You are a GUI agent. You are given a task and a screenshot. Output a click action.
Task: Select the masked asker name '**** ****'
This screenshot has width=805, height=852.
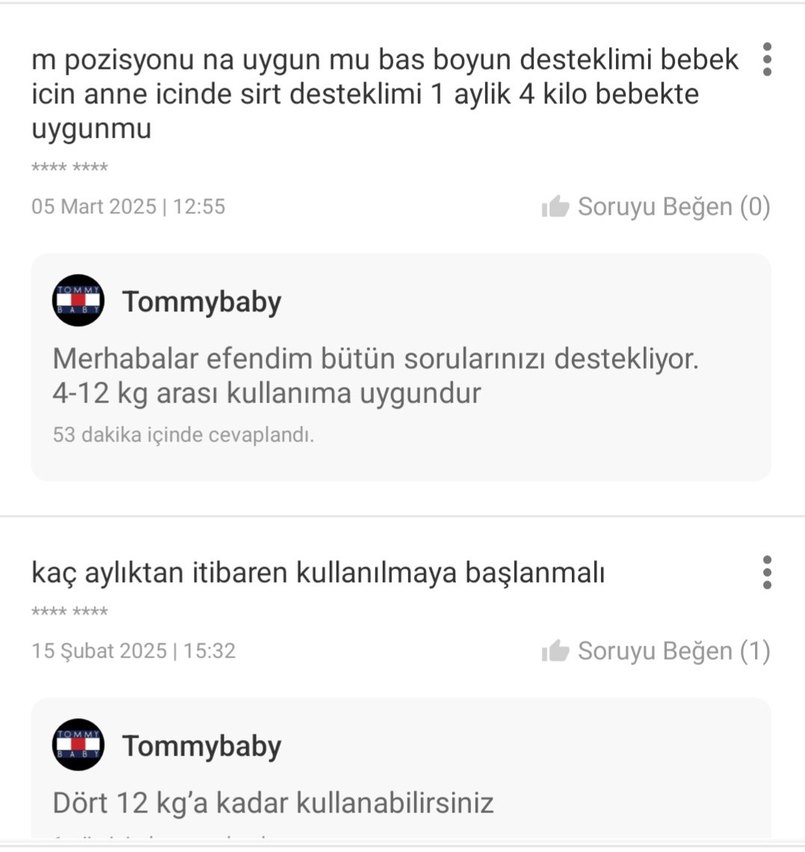(x=68, y=167)
